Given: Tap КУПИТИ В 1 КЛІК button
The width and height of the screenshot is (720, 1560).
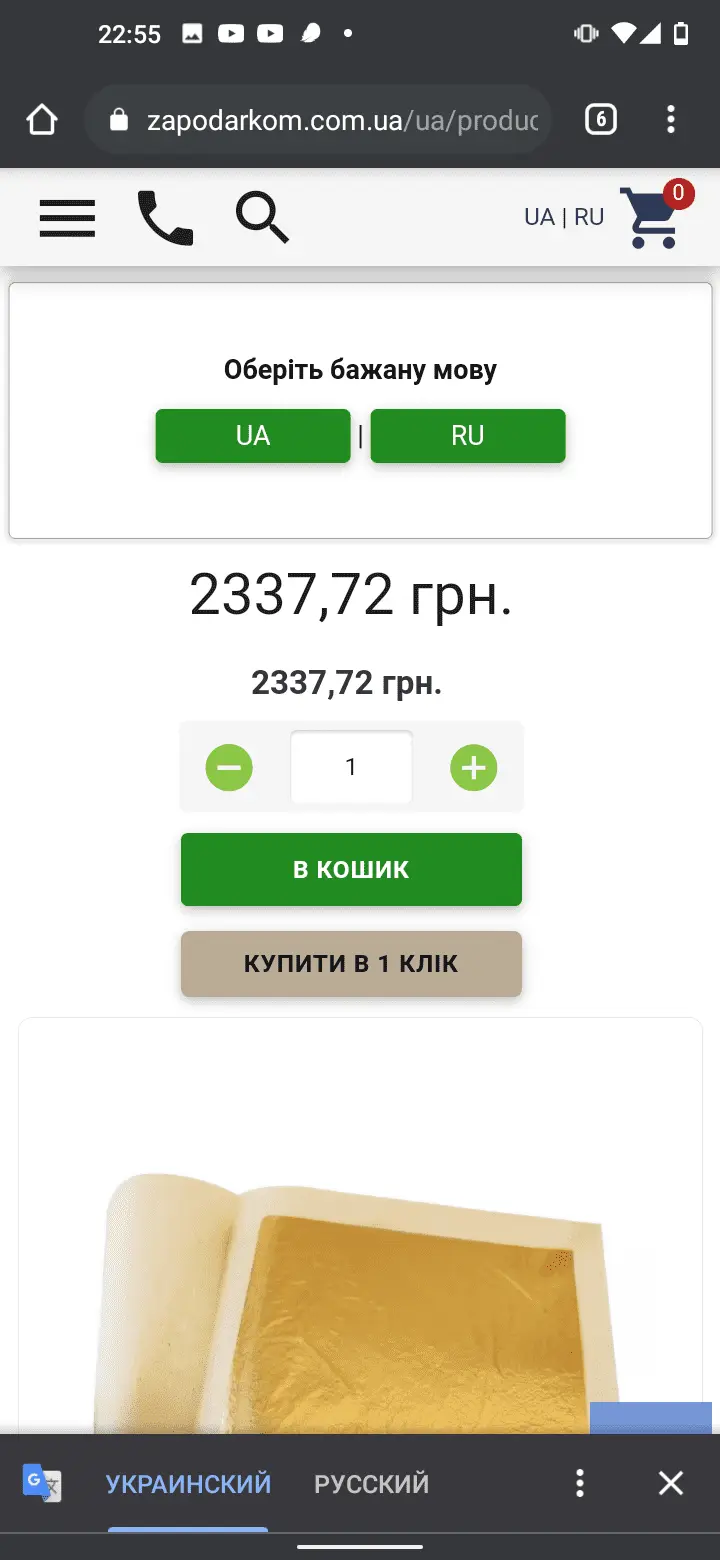Looking at the screenshot, I should (351, 964).
